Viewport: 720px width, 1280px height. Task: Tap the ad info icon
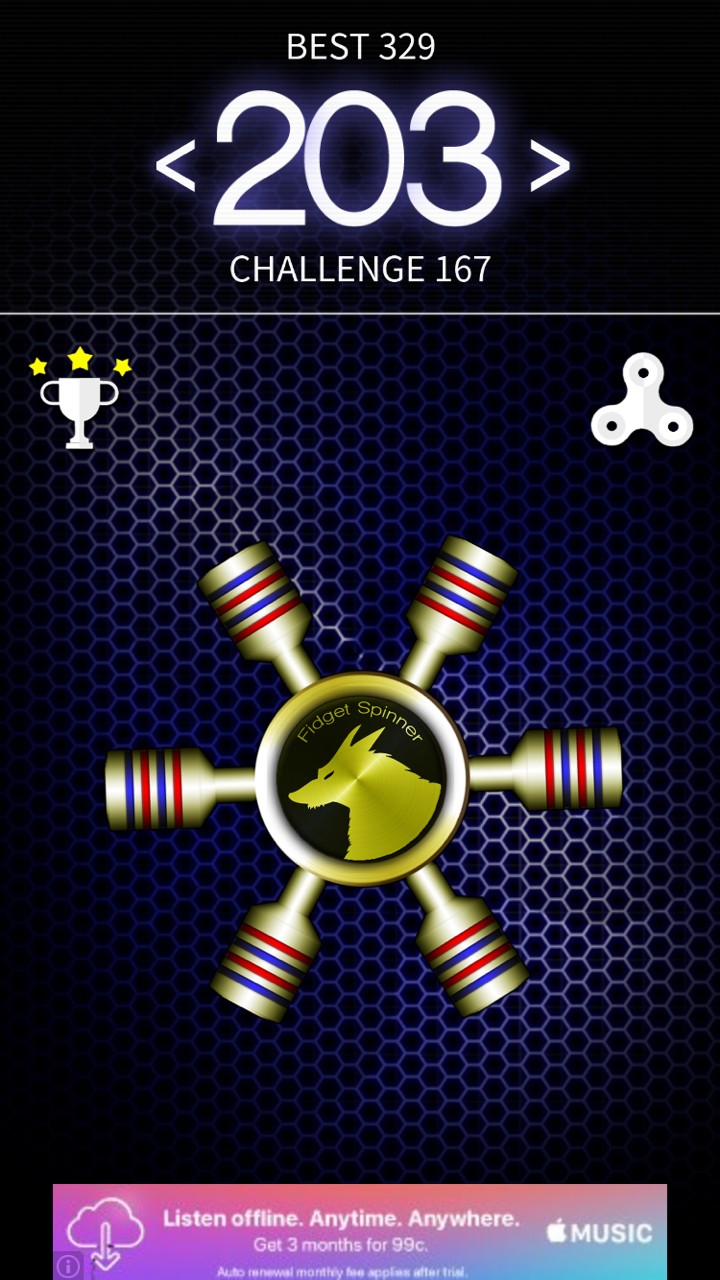[68, 1266]
